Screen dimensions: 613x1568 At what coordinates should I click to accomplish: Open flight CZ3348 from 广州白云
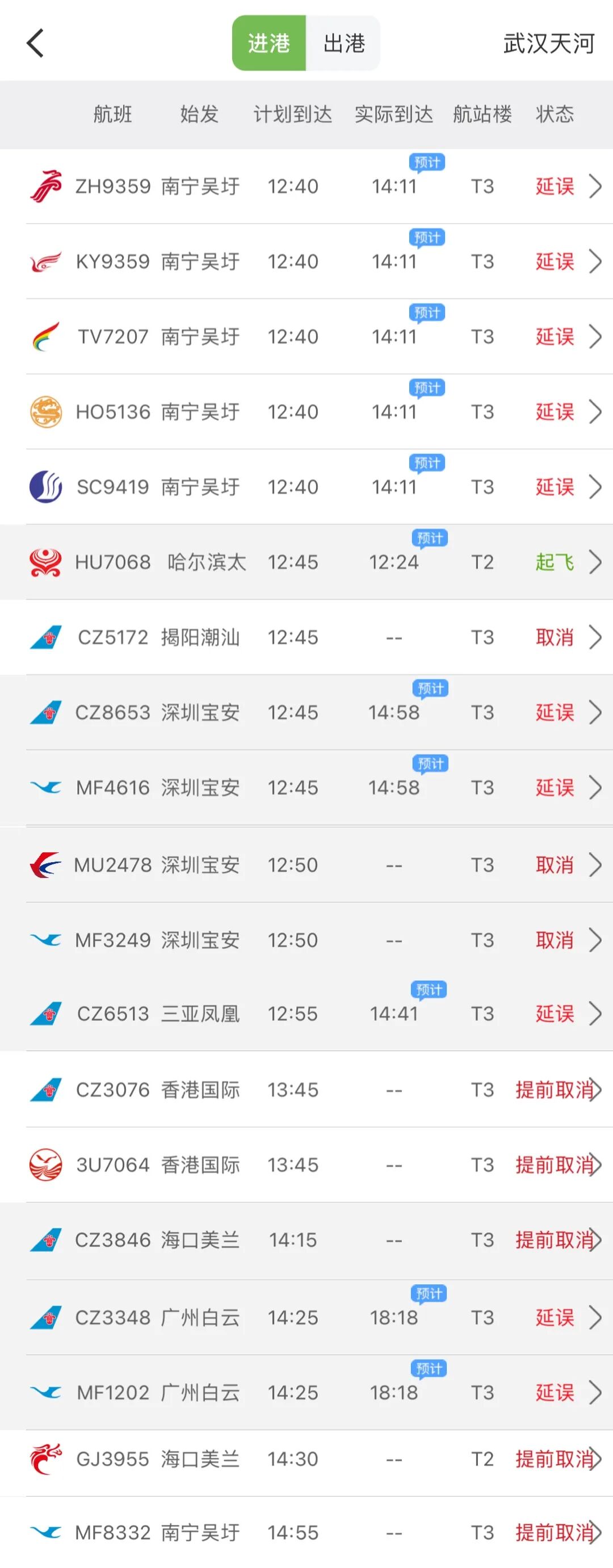point(306,1317)
